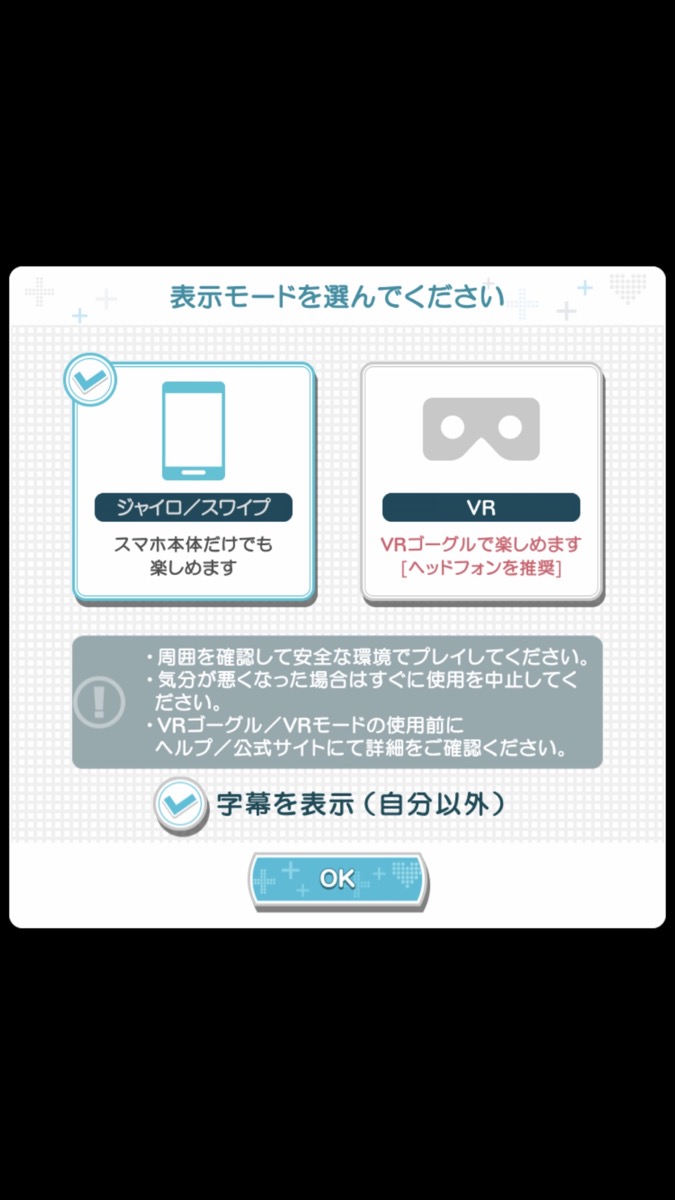Confirm selection with the OK button
Screen dimensions: 675x1200
[337, 879]
